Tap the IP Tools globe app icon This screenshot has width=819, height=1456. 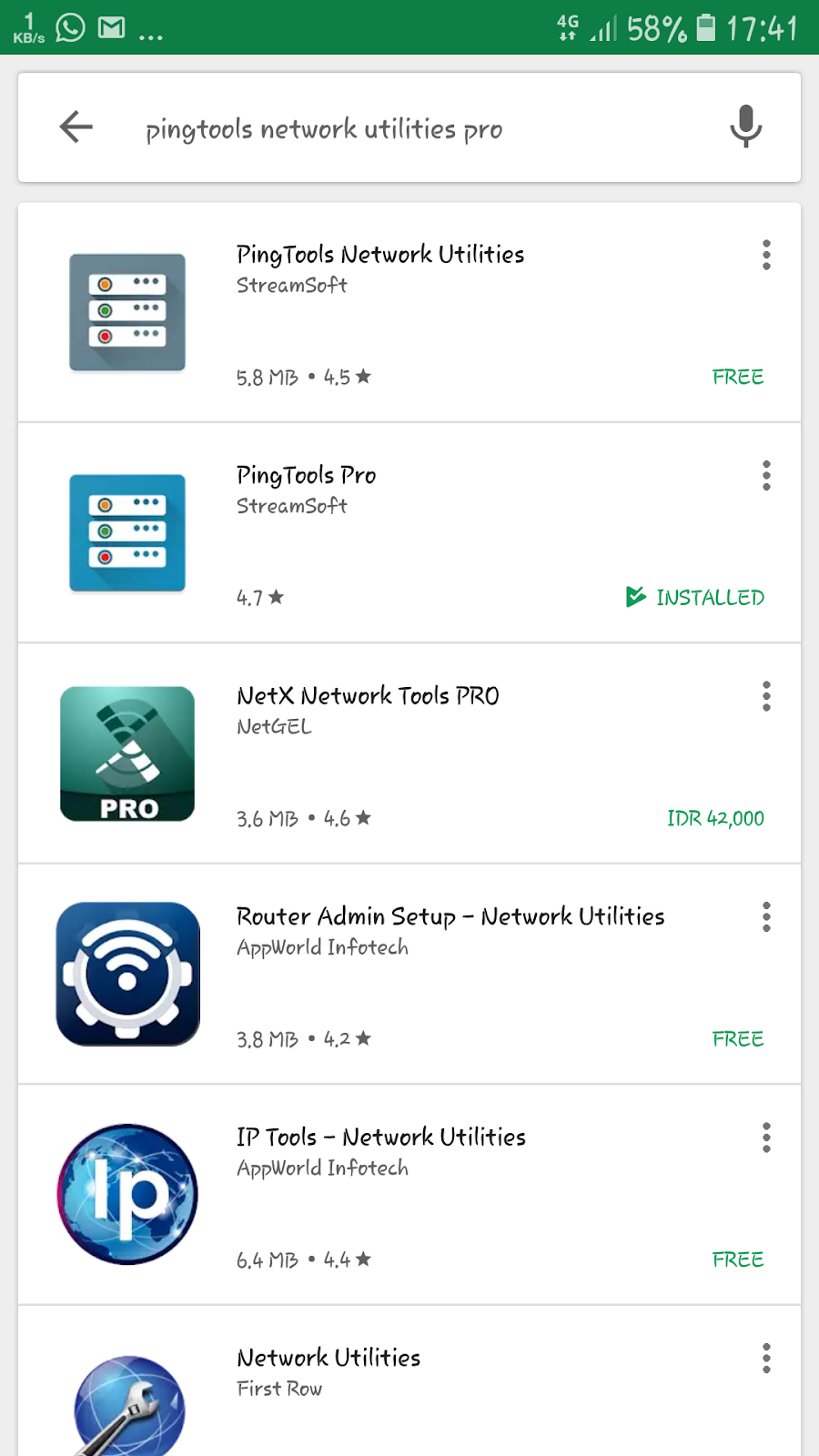pyautogui.click(x=127, y=1195)
